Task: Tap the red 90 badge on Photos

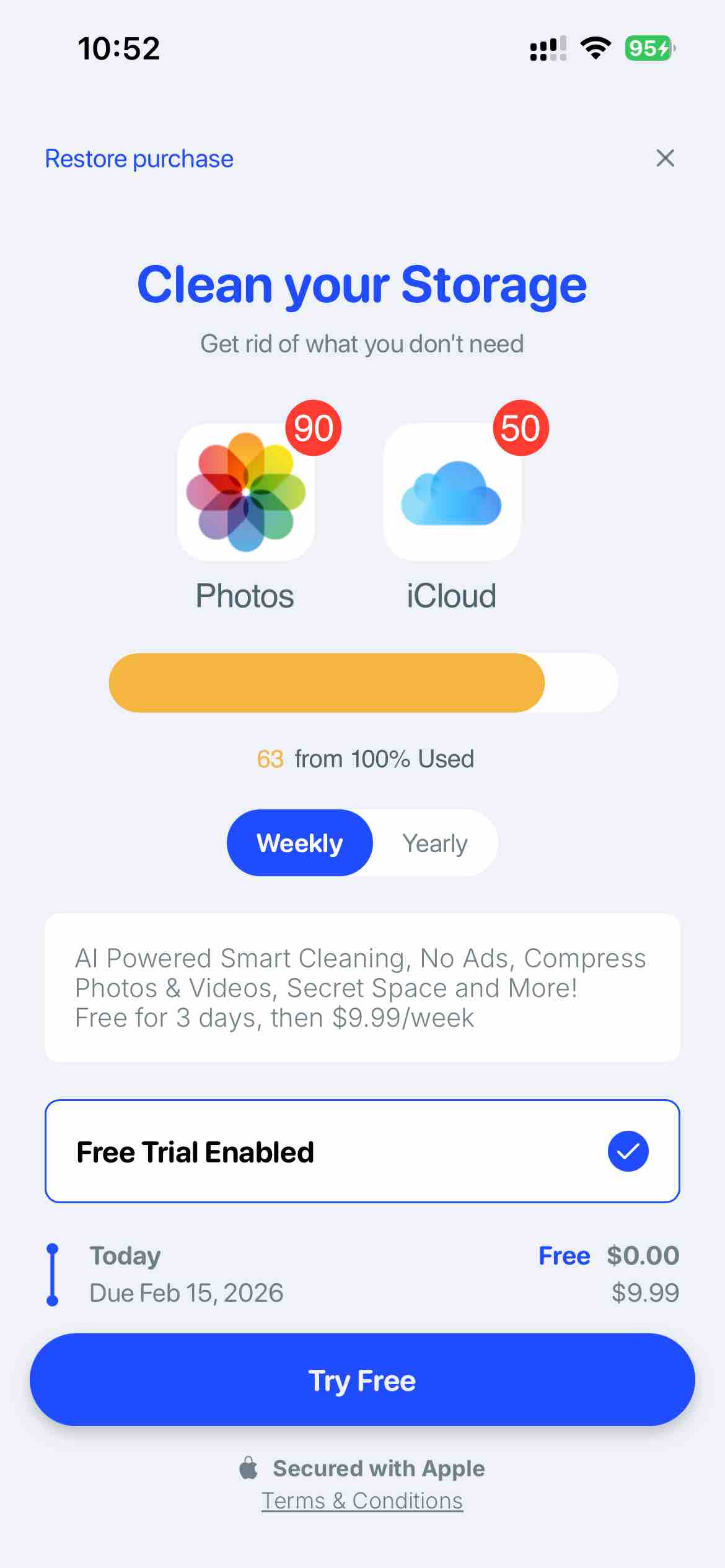Action: pos(313,427)
